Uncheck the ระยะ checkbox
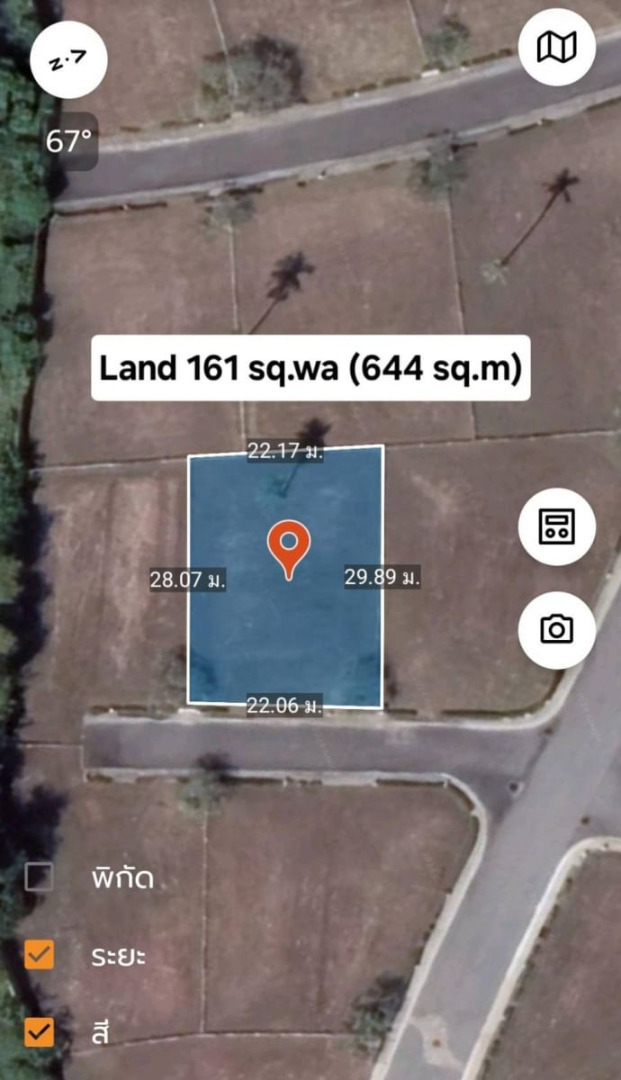Viewport: 621px width, 1080px height. (x=39, y=954)
